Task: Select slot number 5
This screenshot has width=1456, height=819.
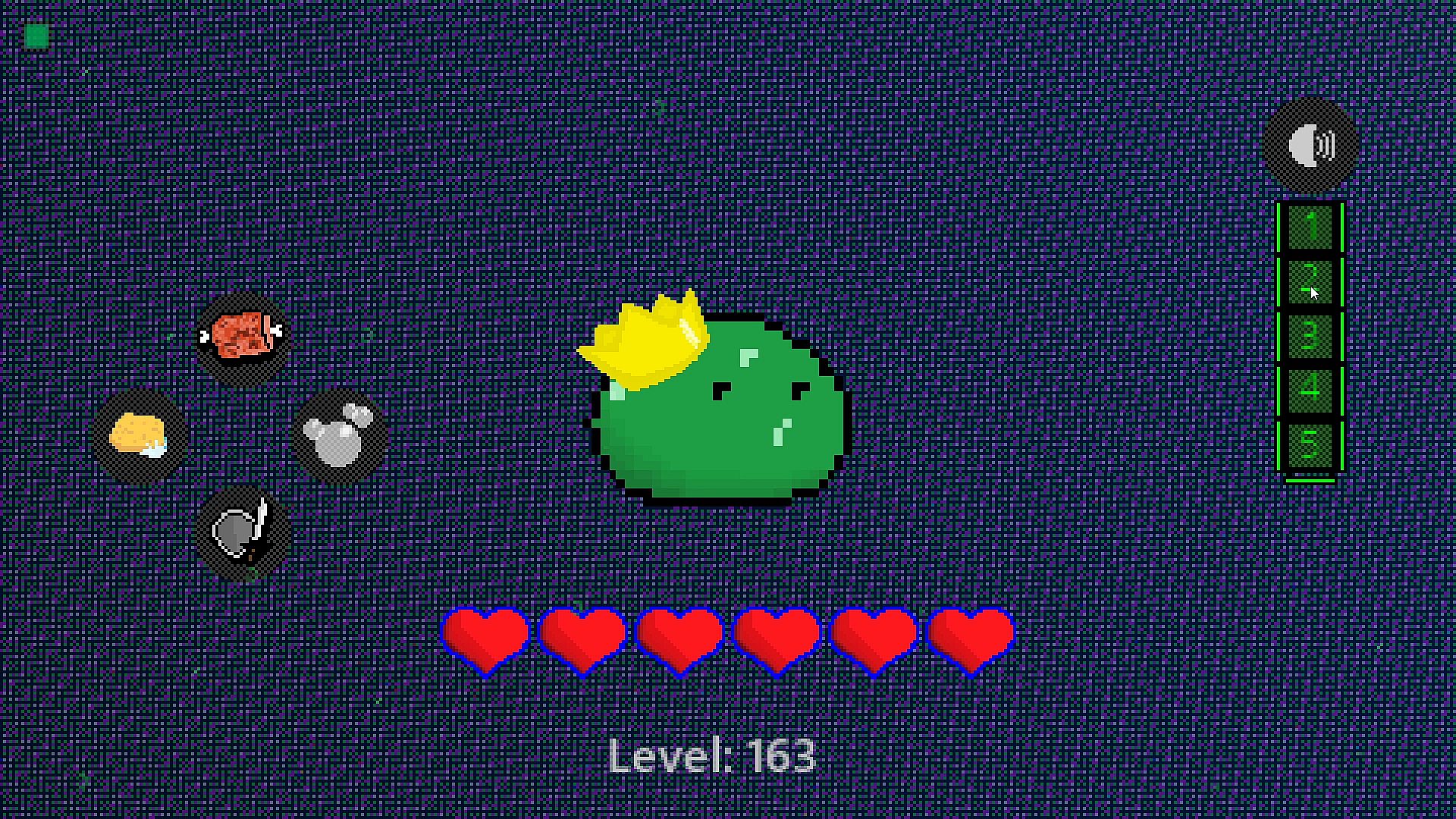Action: [x=1310, y=444]
